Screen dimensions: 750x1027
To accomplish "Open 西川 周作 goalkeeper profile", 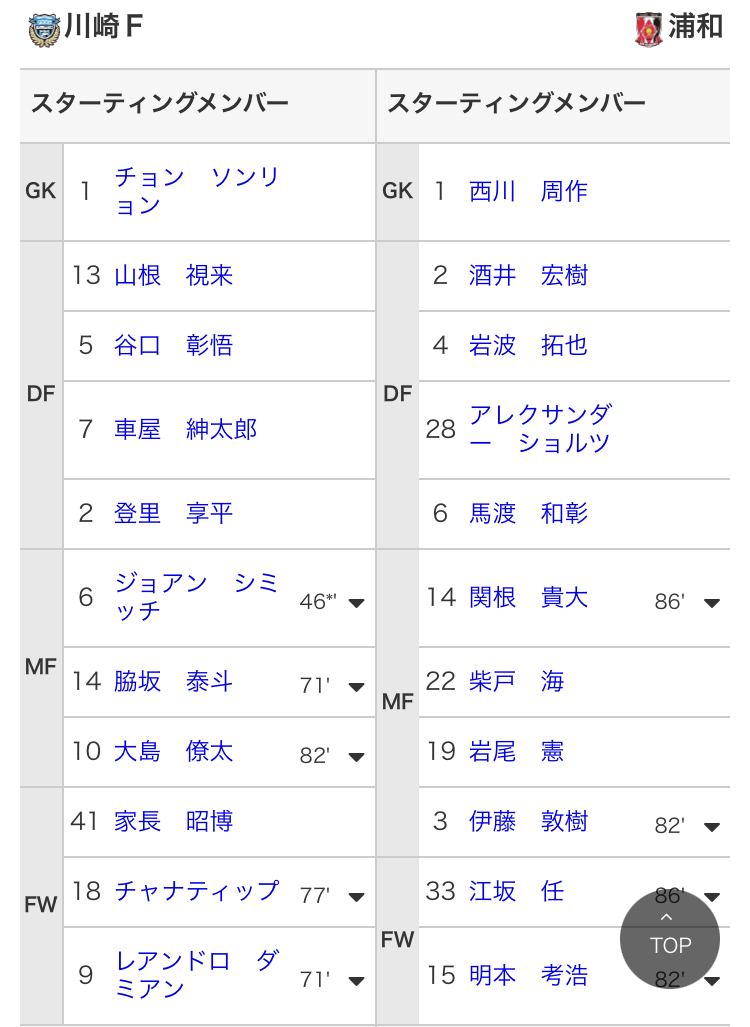I will (x=529, y=191).
